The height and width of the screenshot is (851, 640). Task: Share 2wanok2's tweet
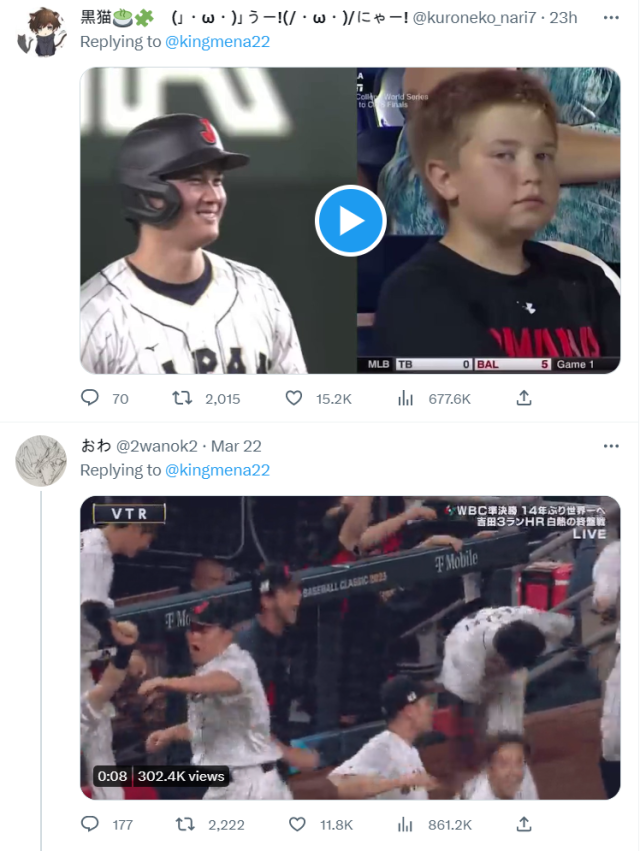(523, 825)
